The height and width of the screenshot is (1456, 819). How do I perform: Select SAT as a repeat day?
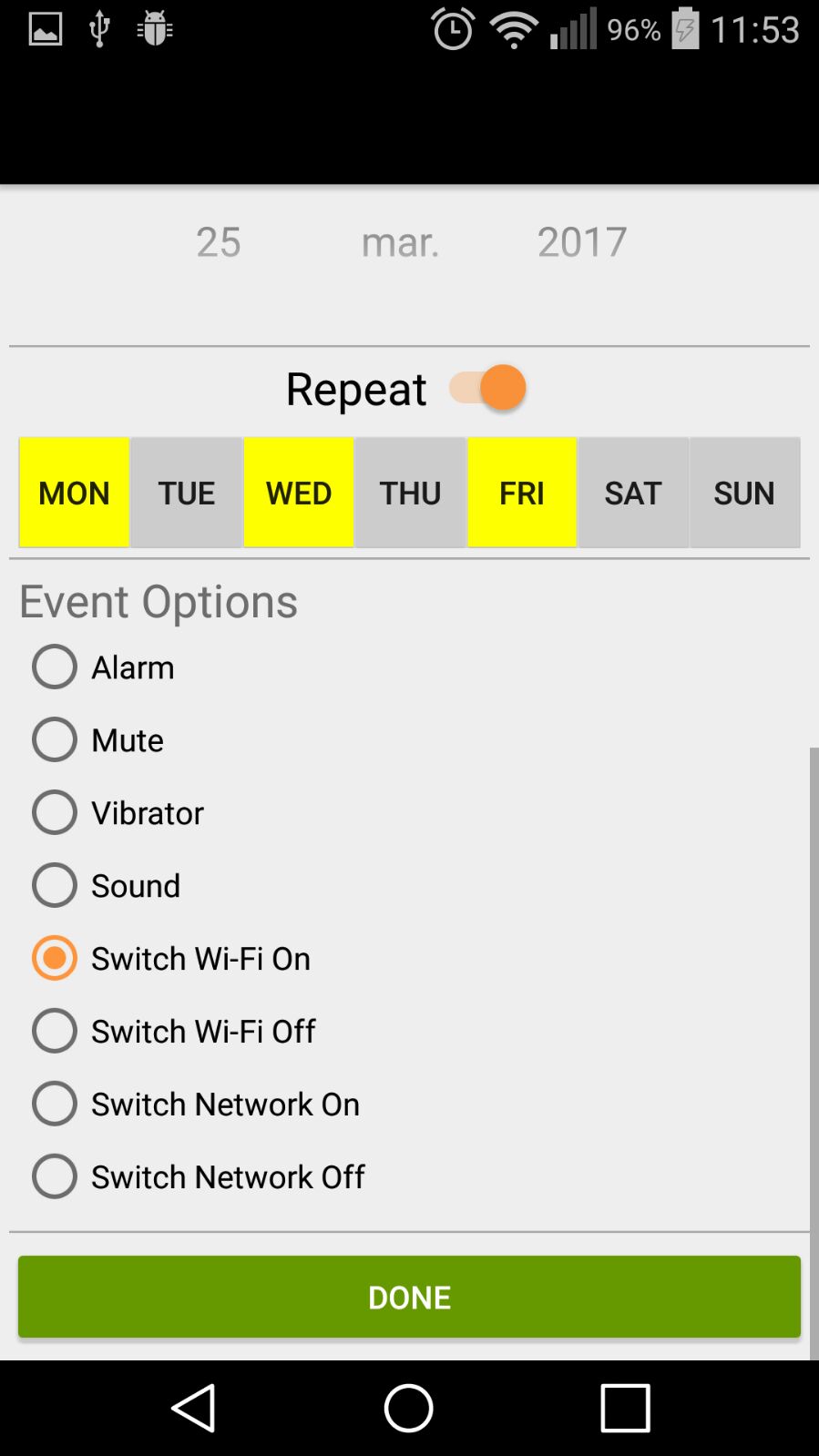tap(633, 493)
